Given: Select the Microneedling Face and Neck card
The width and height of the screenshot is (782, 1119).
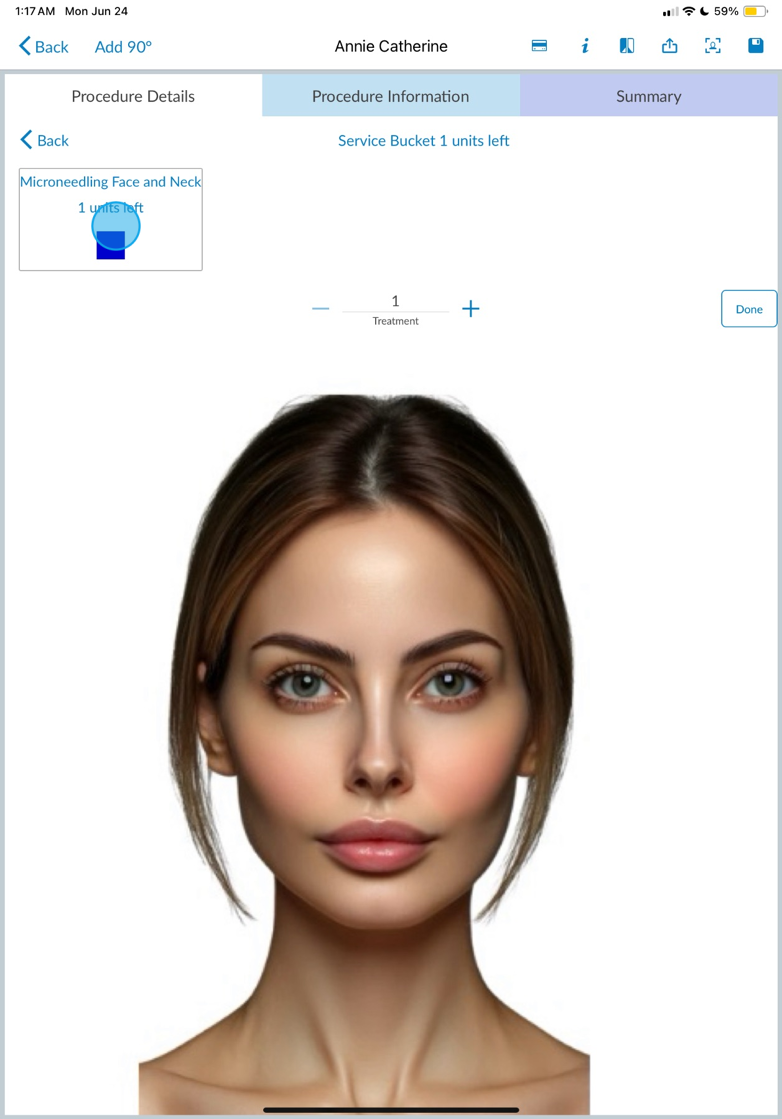Looking at the screenshot, I should 110,219.
